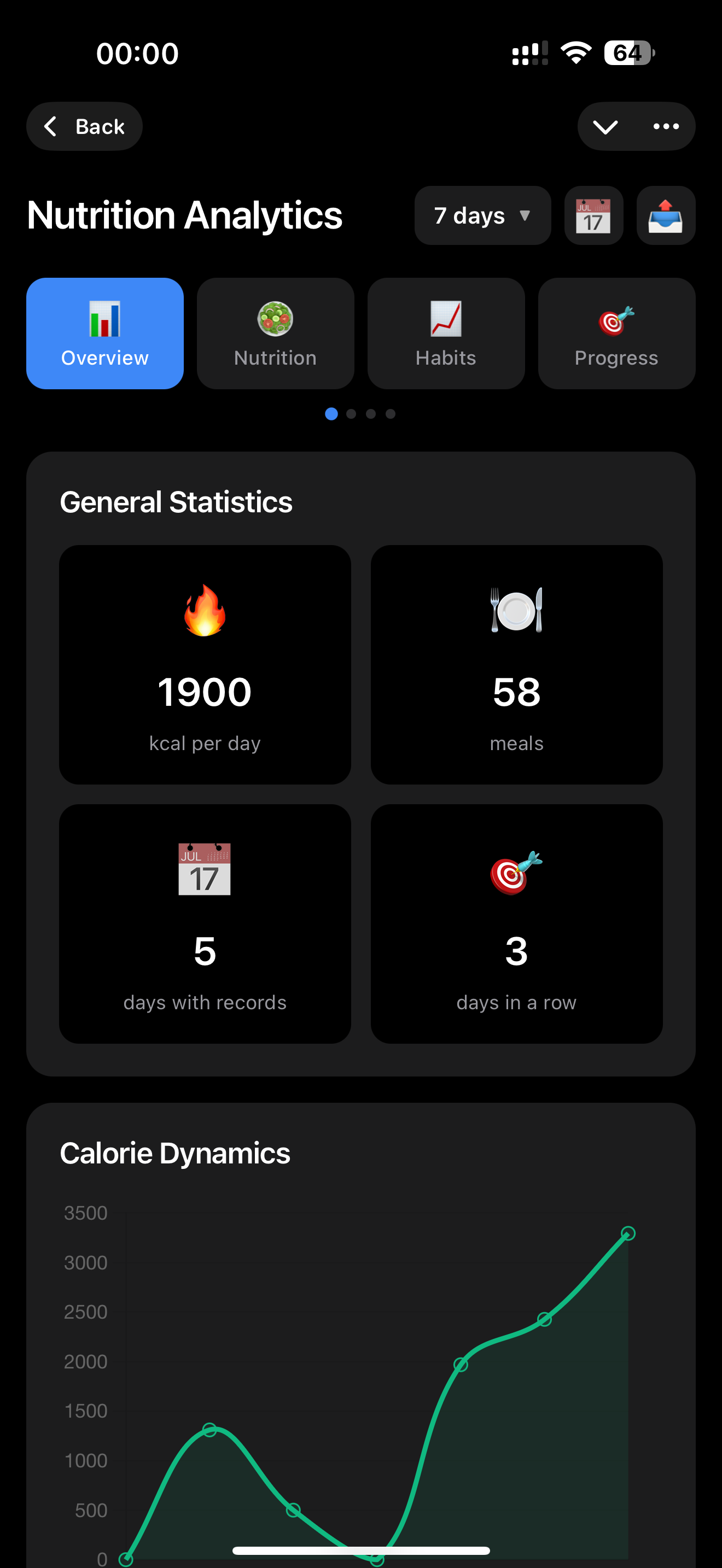Screen dimensions: 722x1568
Task: Click the calendar date picker icon
Action: tap(593, 215)
